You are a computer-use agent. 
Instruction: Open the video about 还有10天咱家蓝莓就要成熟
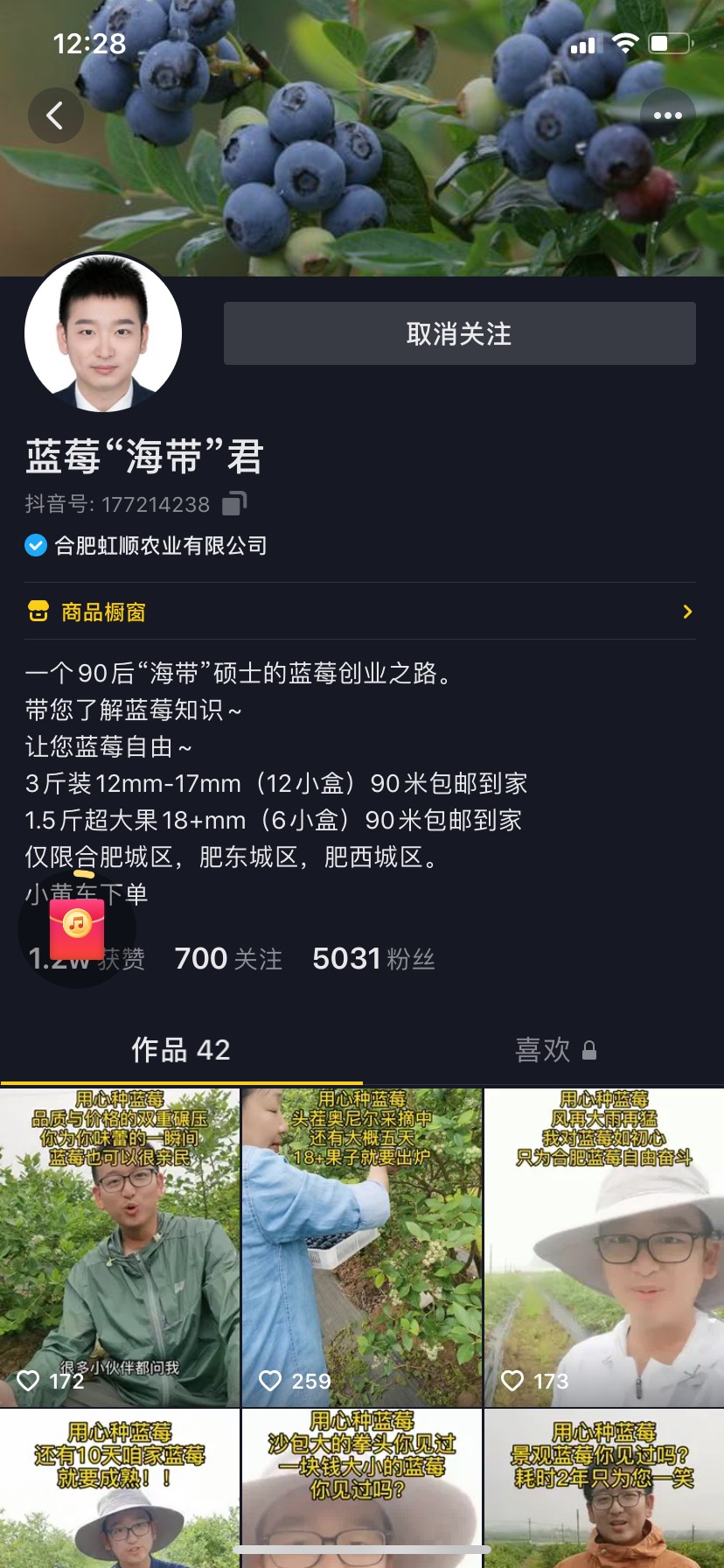[120, 1488]
